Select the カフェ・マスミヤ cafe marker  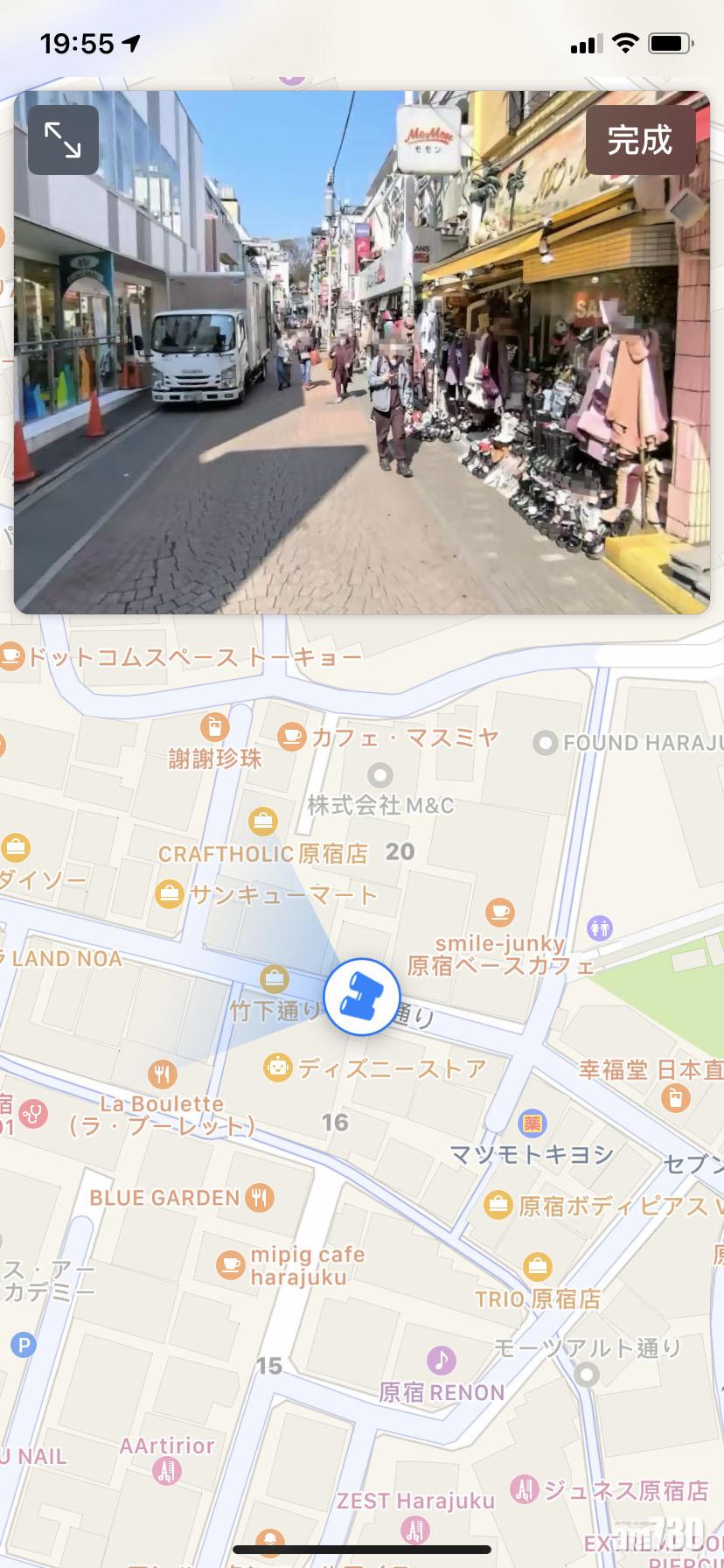click(x=292, y=737)
